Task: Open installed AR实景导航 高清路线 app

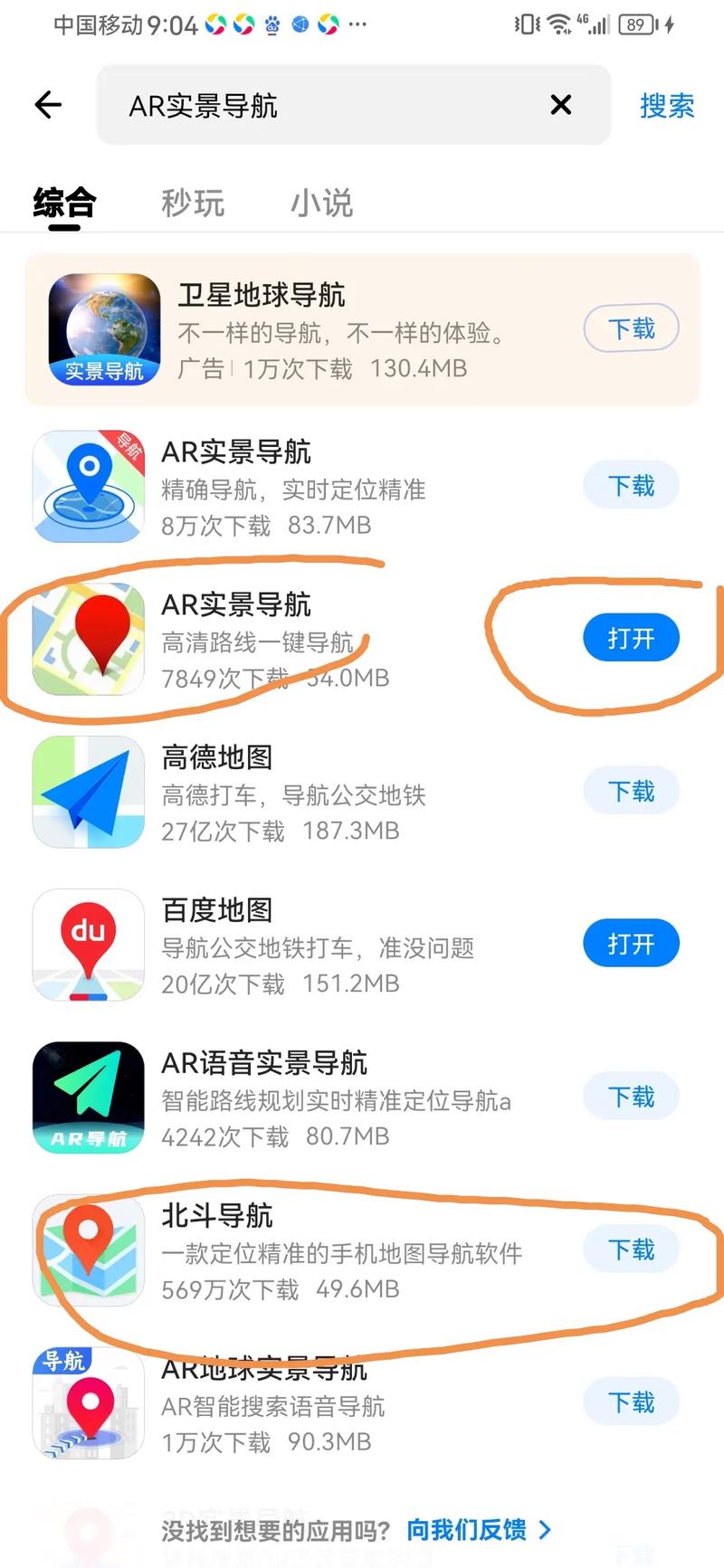Action: [631, 639]
